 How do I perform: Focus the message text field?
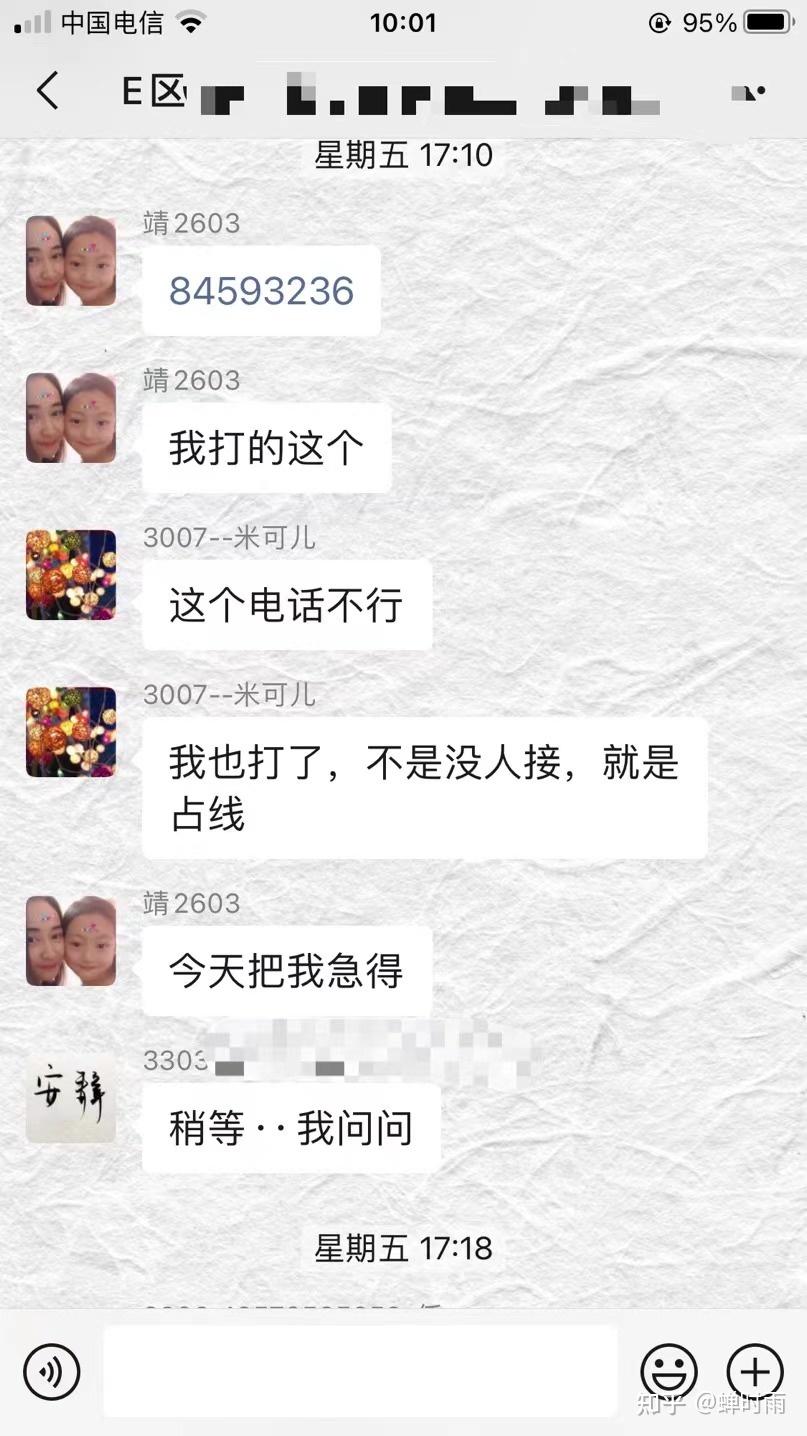coord(360,1371)
